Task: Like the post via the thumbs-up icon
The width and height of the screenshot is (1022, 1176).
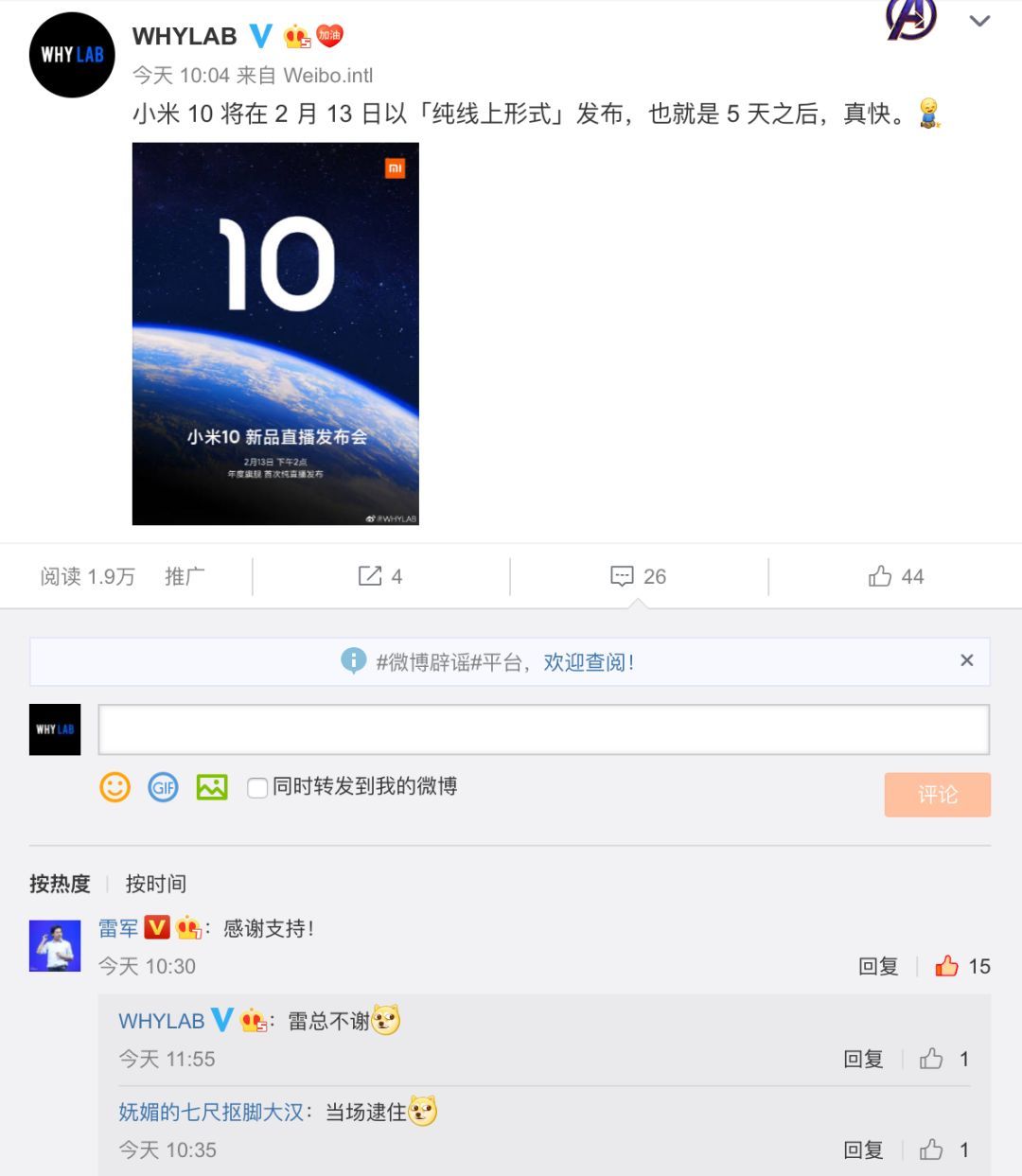Action: click(882, 575)
